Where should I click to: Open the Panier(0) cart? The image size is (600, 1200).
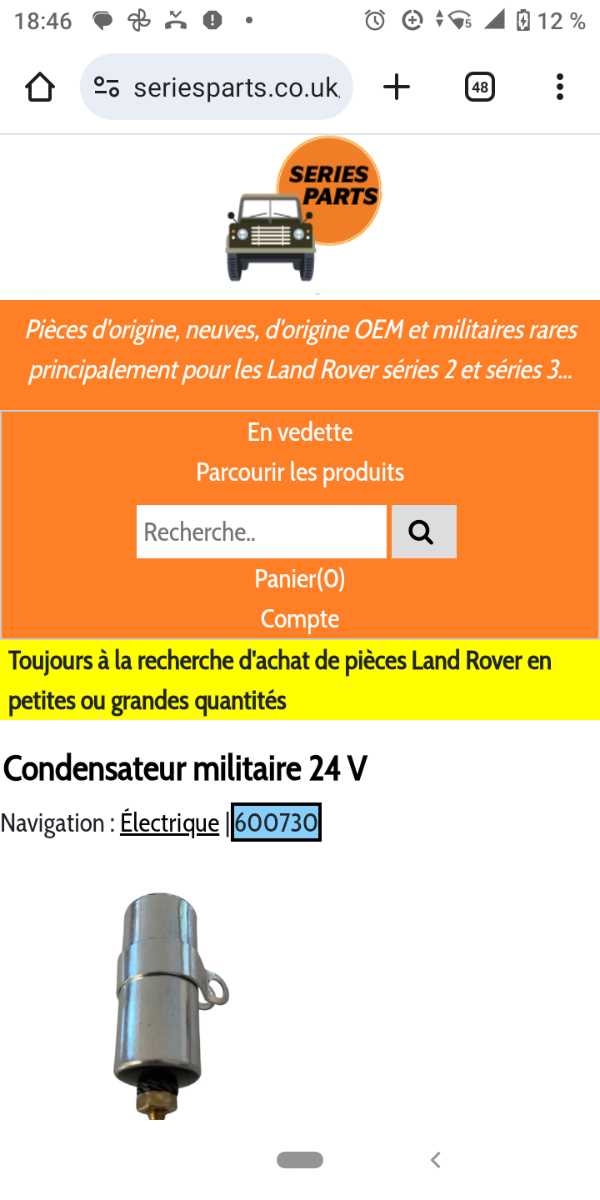tap(300, 579)
